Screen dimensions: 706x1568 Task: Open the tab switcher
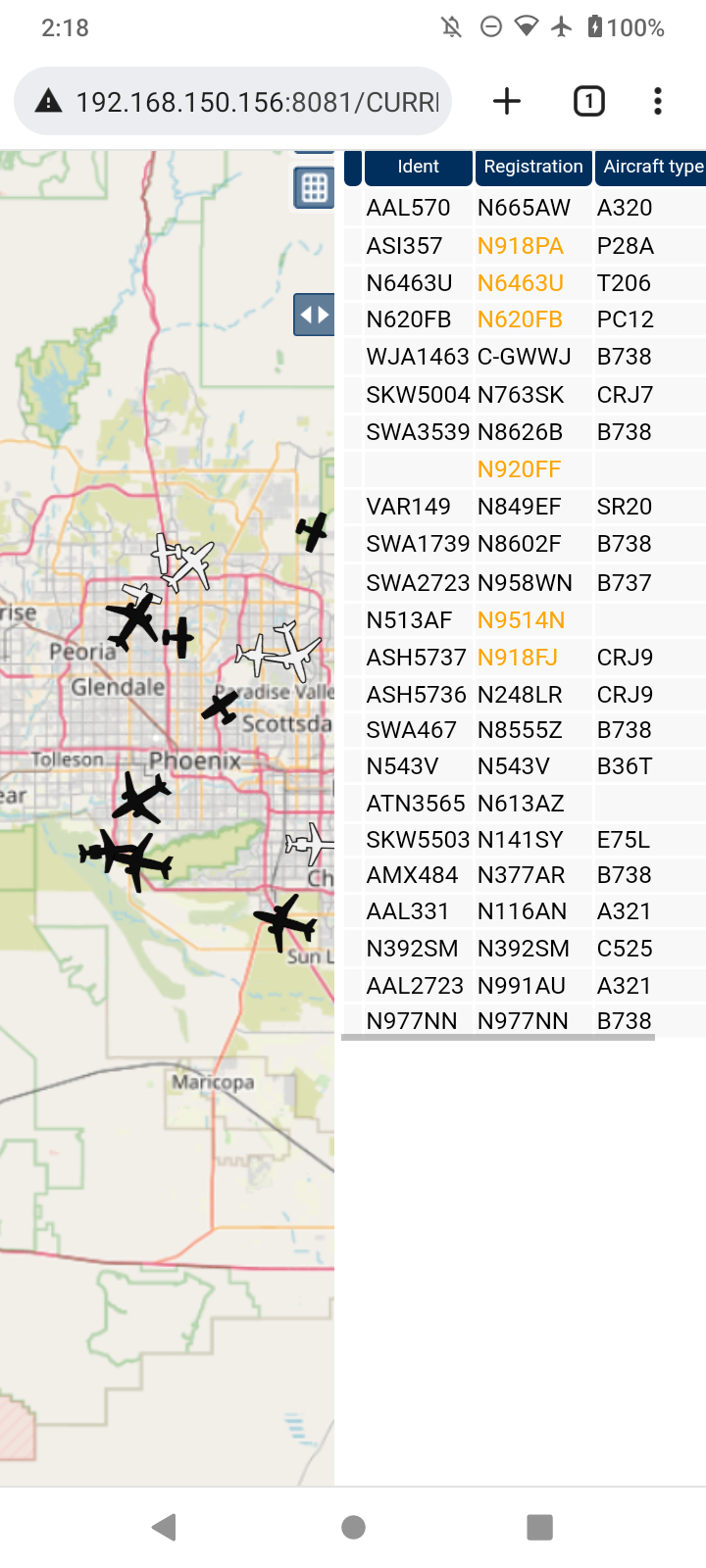click(x=588, y=101)
